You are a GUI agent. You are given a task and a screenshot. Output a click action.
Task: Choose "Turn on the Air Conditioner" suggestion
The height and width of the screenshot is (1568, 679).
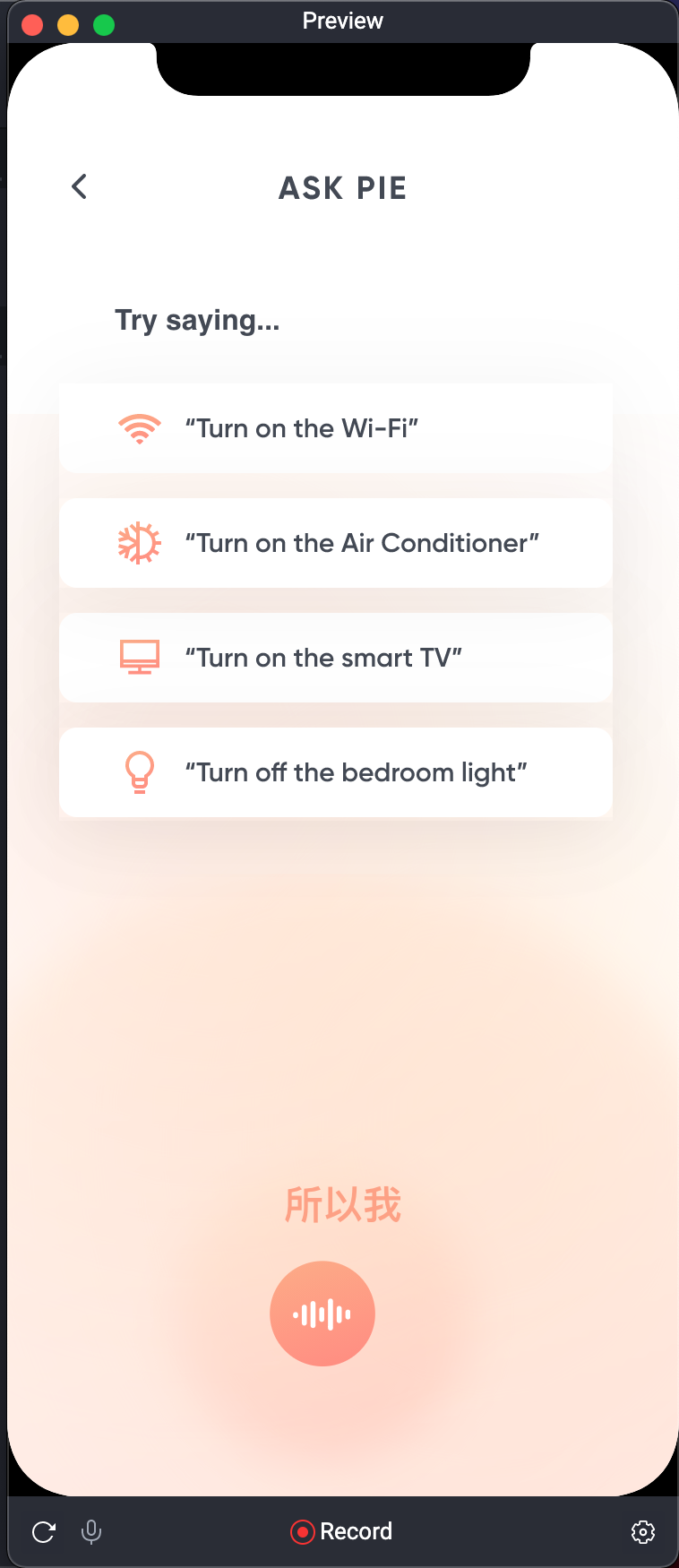(336, 543)
